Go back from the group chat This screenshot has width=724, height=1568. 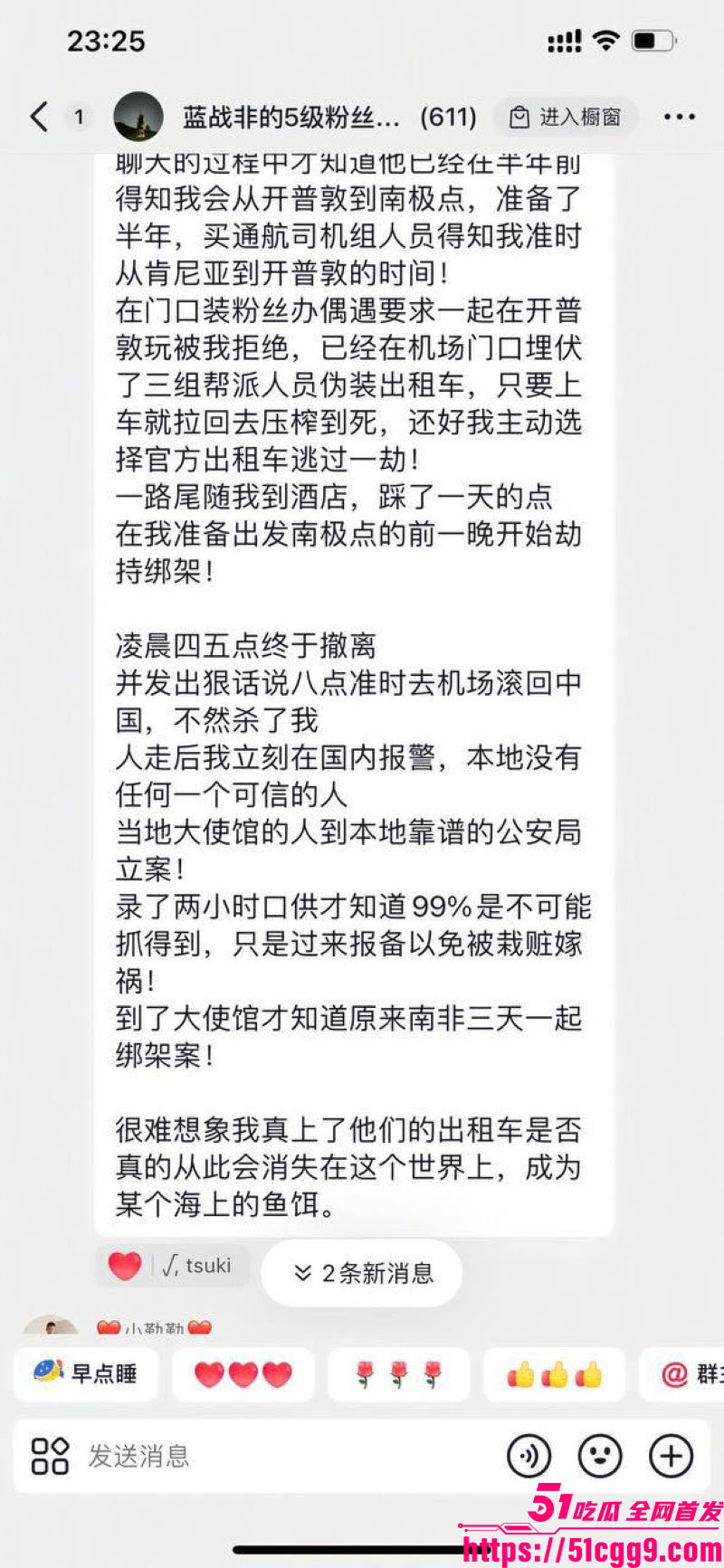coord(39,117)
